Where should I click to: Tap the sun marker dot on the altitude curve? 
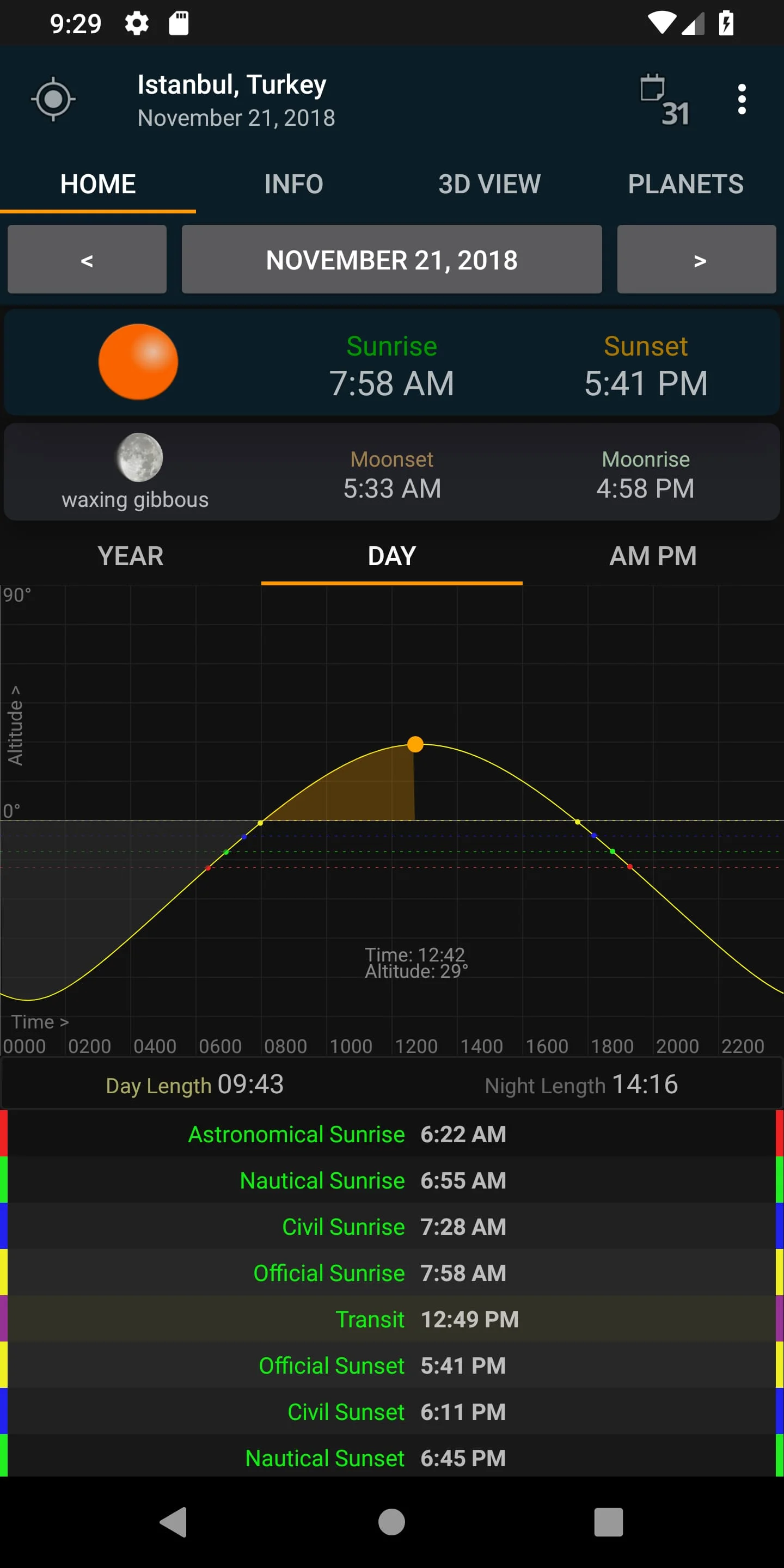point(416,744)
